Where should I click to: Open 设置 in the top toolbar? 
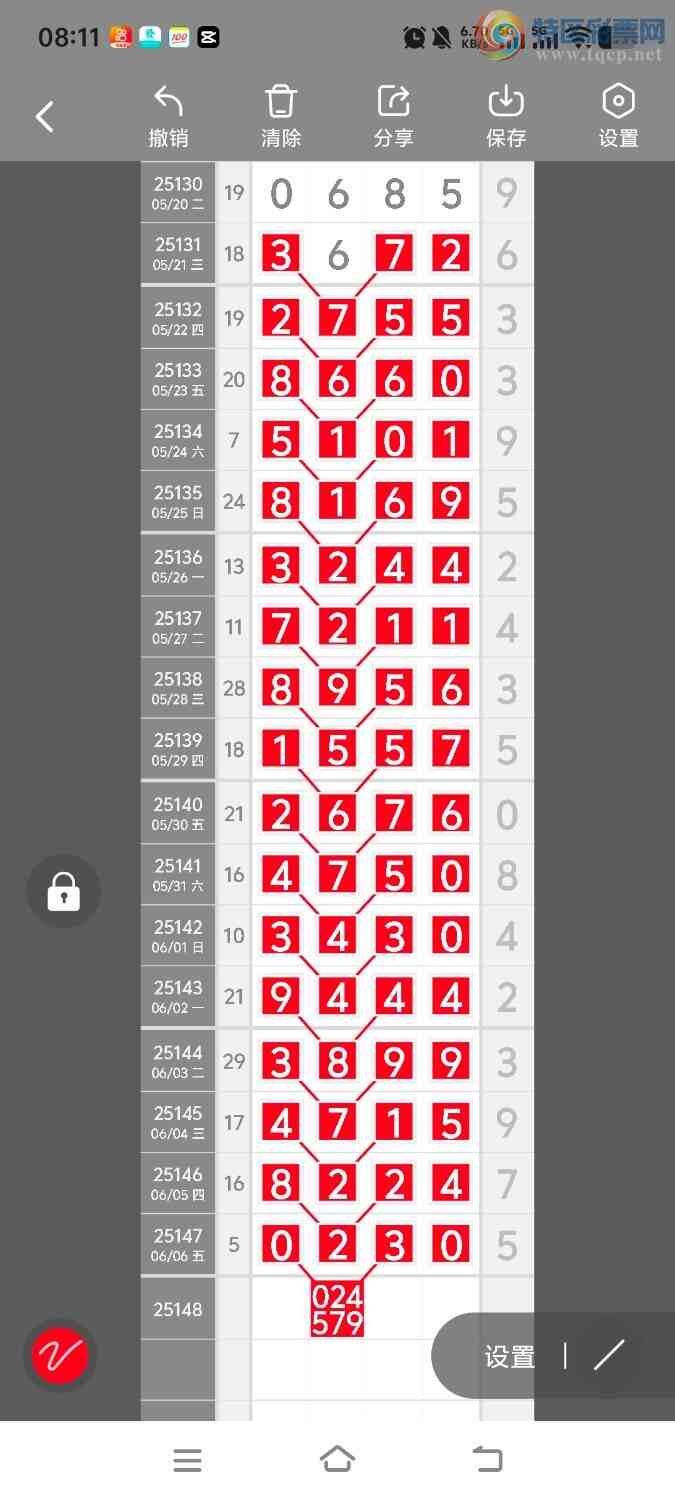click(618, 116)
